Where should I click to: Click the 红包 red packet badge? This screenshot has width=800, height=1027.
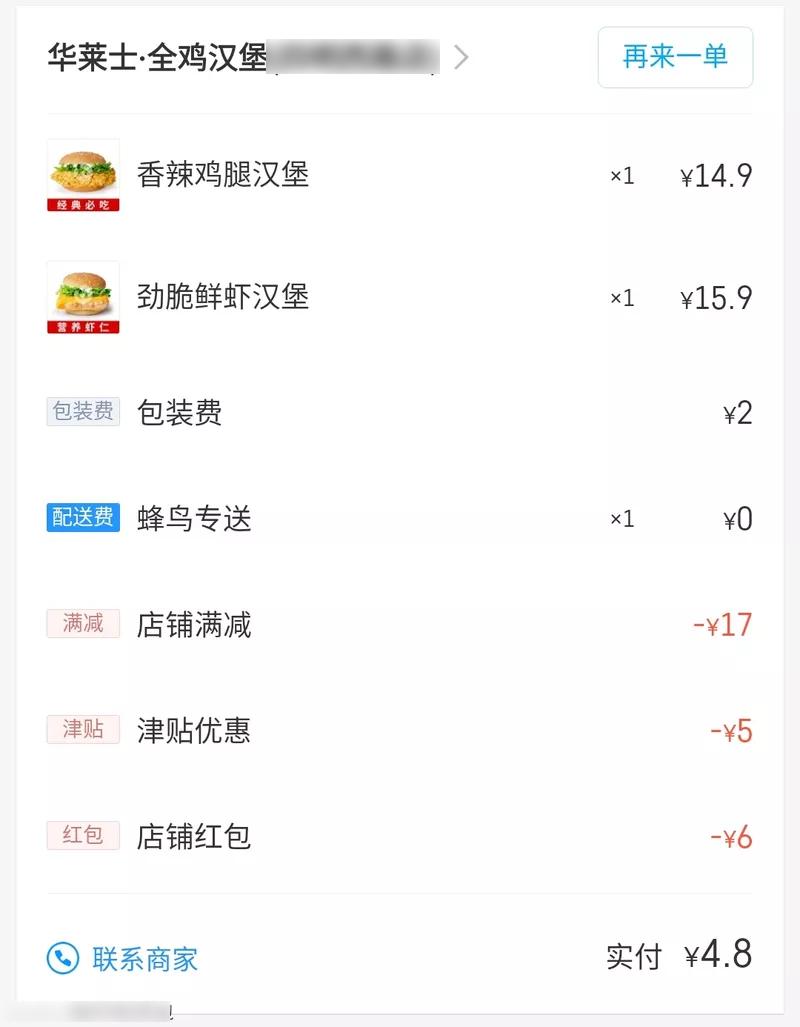tap(82, 836)
